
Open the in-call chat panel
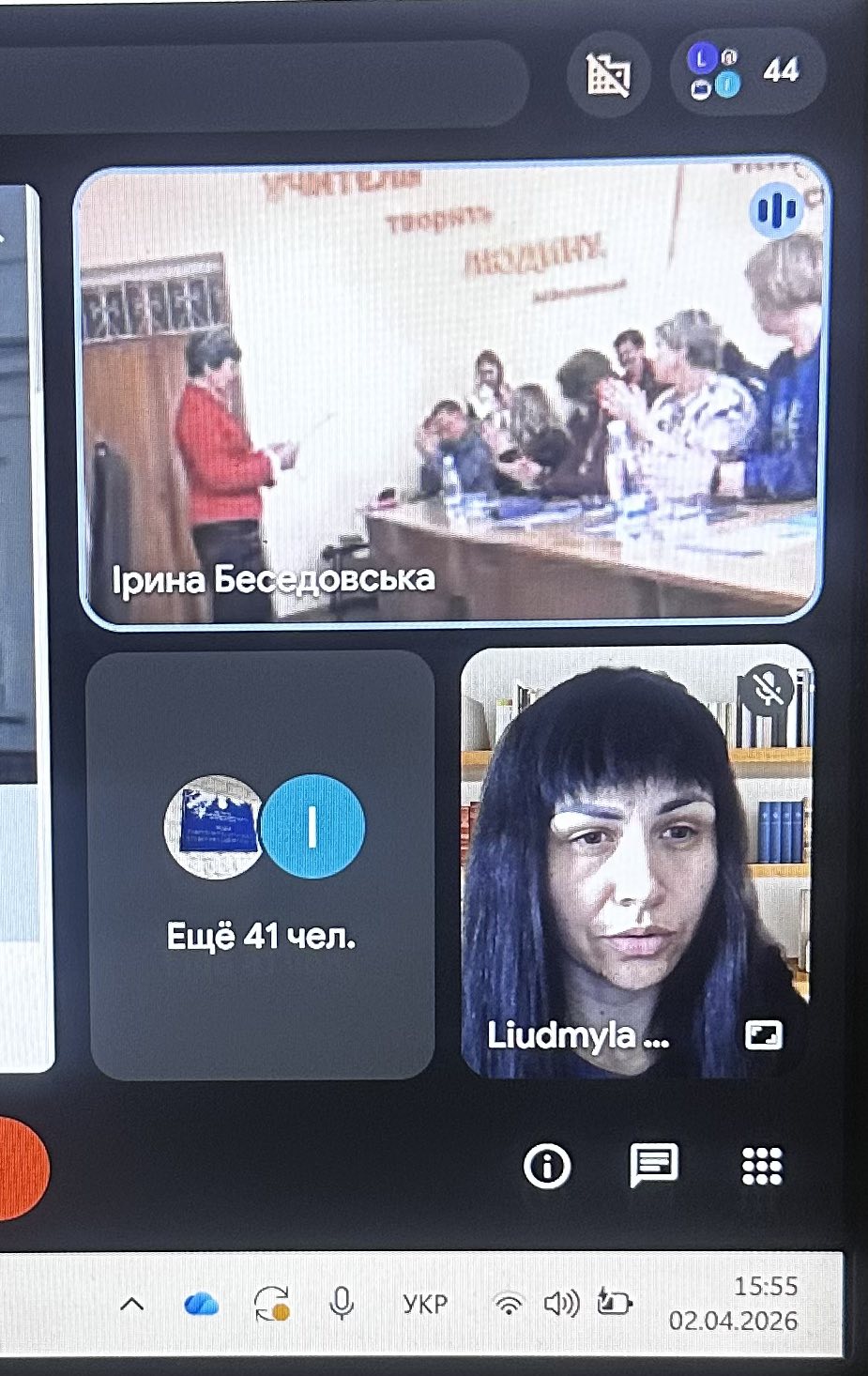pos(653,1166)
